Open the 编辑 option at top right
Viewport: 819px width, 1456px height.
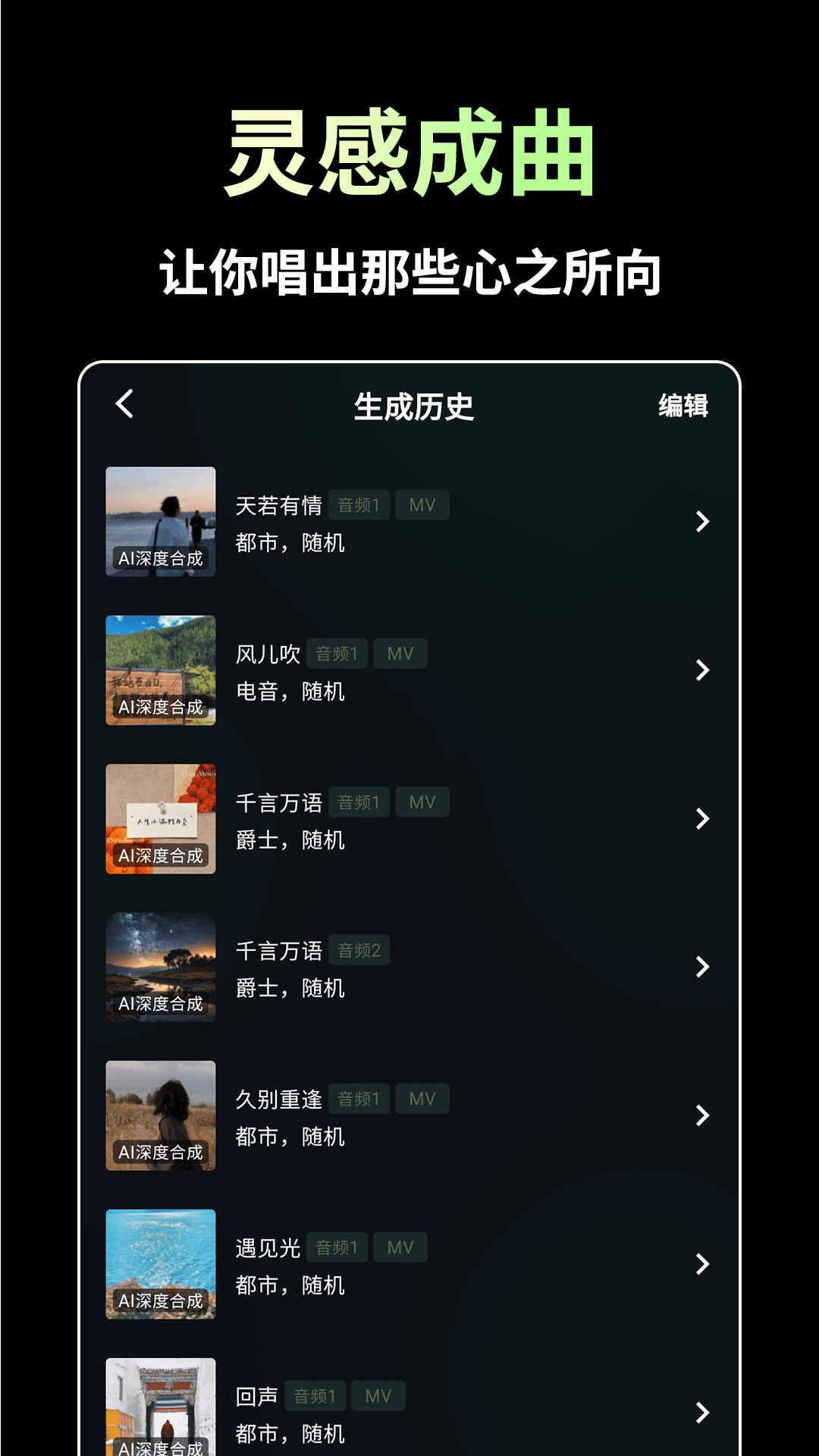coord(685,406)
